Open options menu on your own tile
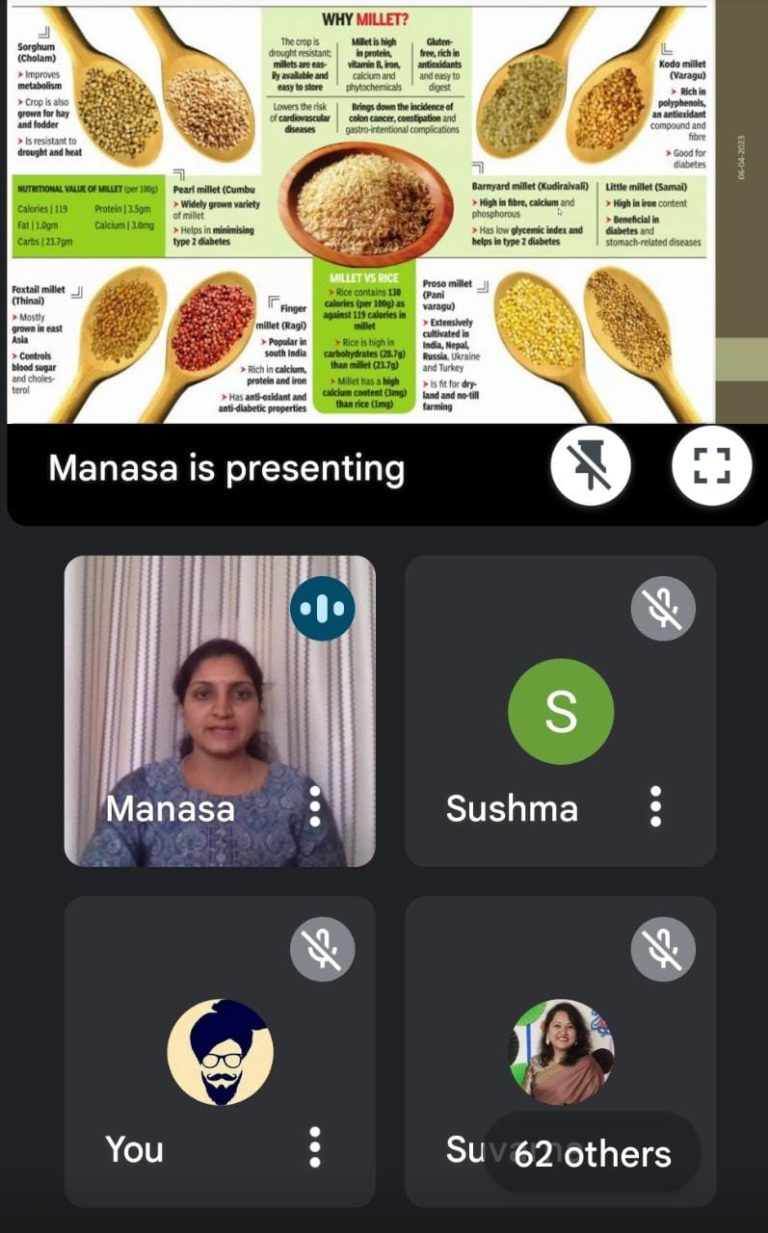 click(x=315, y=1147)
